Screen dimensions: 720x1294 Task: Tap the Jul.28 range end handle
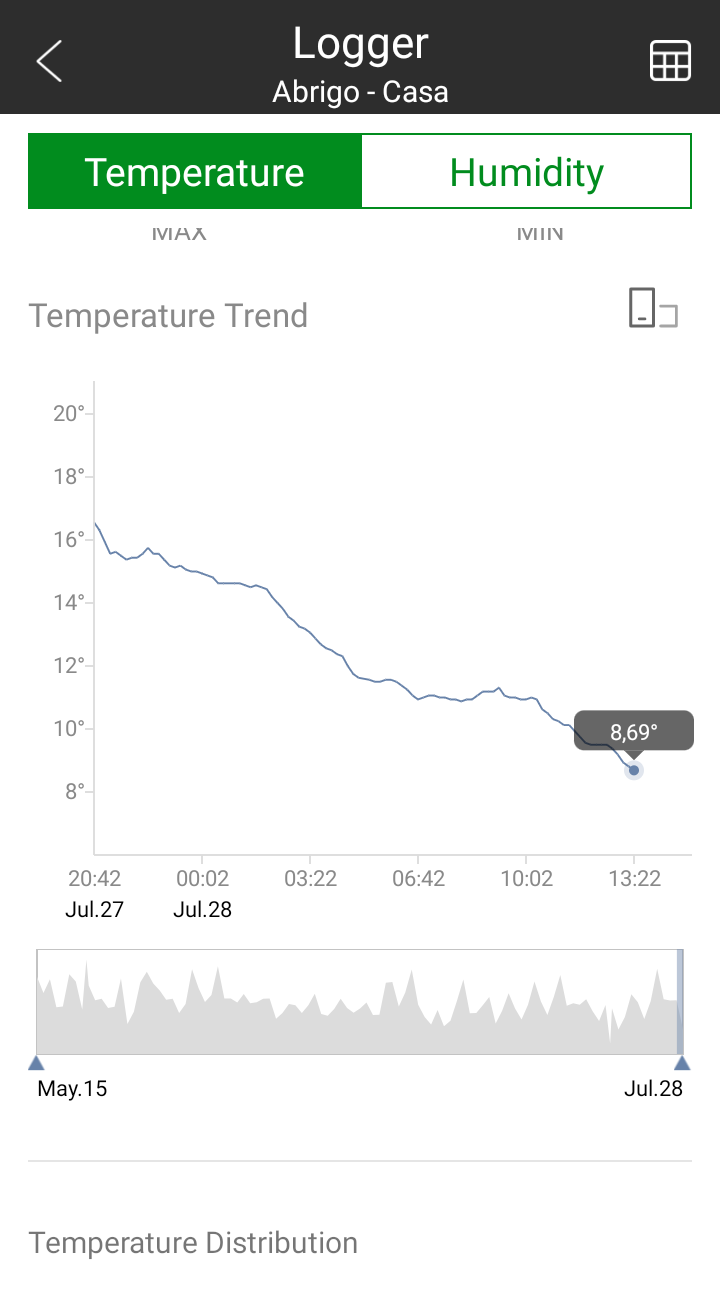coord(682,1063)
